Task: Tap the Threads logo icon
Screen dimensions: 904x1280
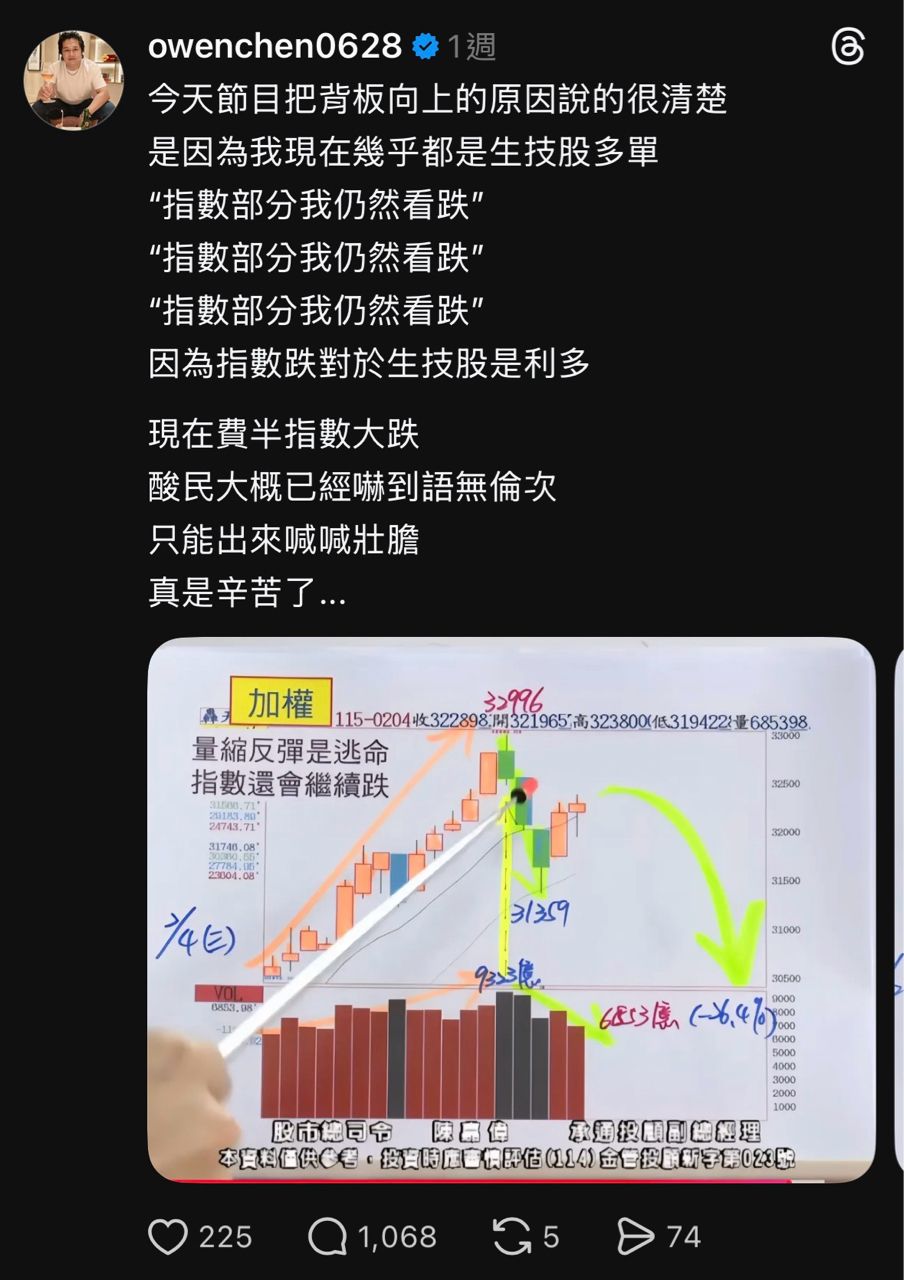Action: coord(848,47)
